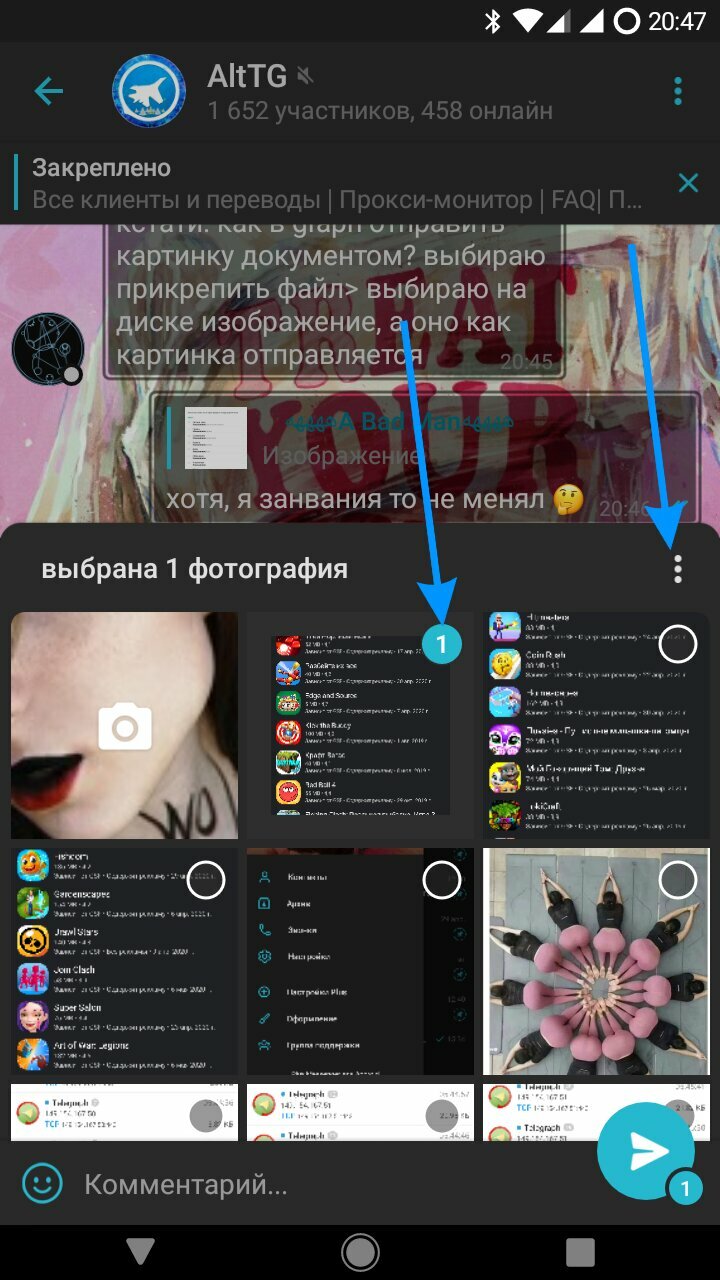Dismiss the pinned message banner
The image size is (720, 1280).
688,183
